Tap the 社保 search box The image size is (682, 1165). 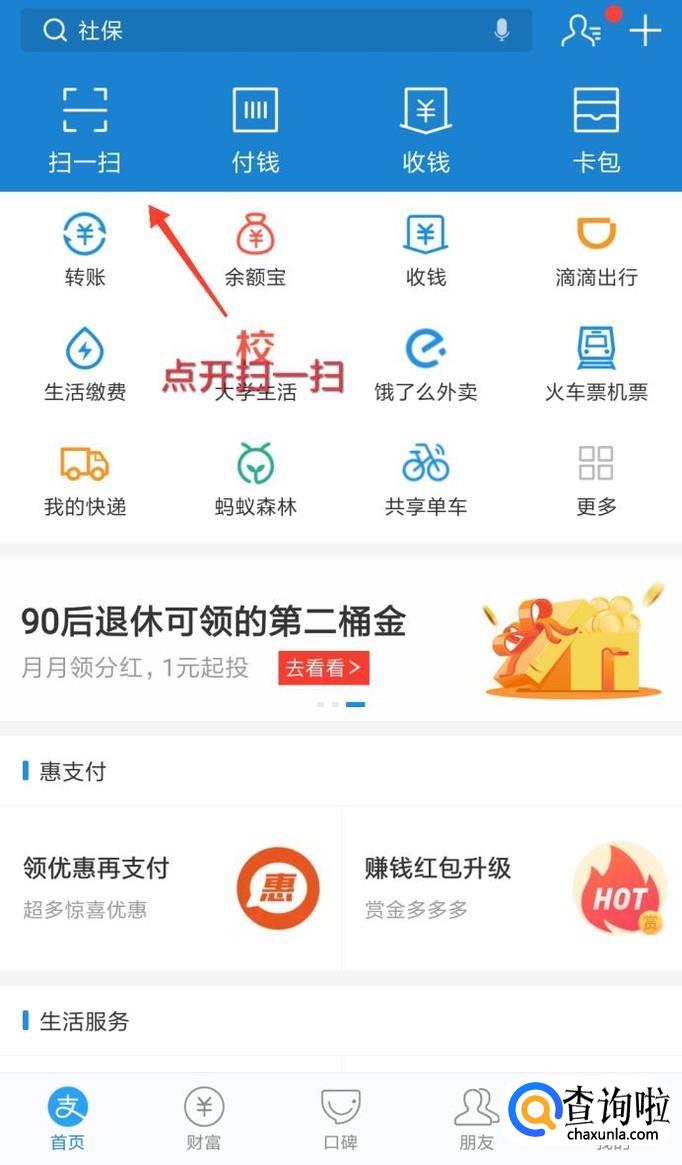[260, 30]
